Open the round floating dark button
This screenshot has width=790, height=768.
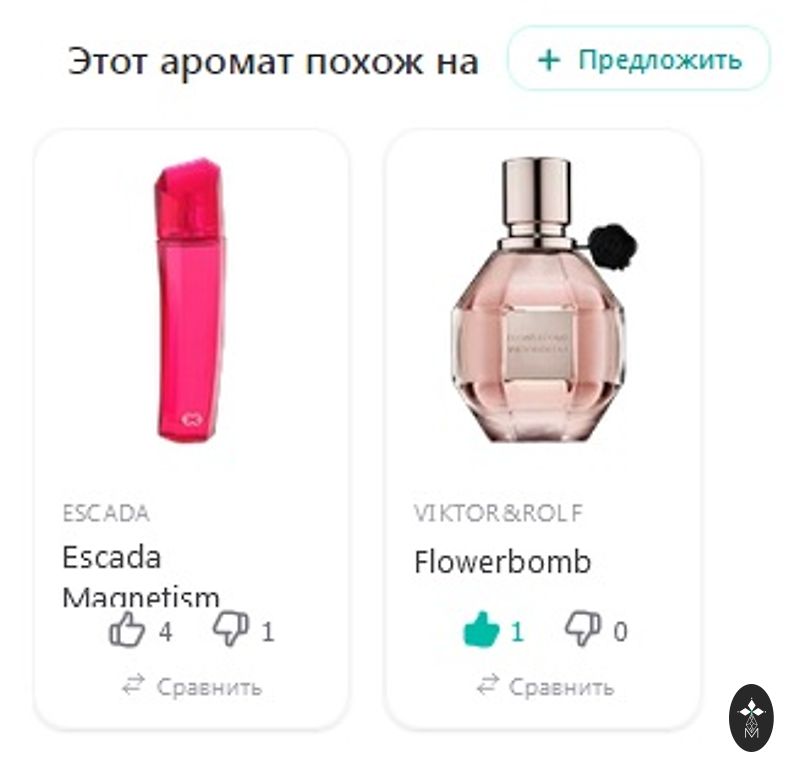point(751,717)
